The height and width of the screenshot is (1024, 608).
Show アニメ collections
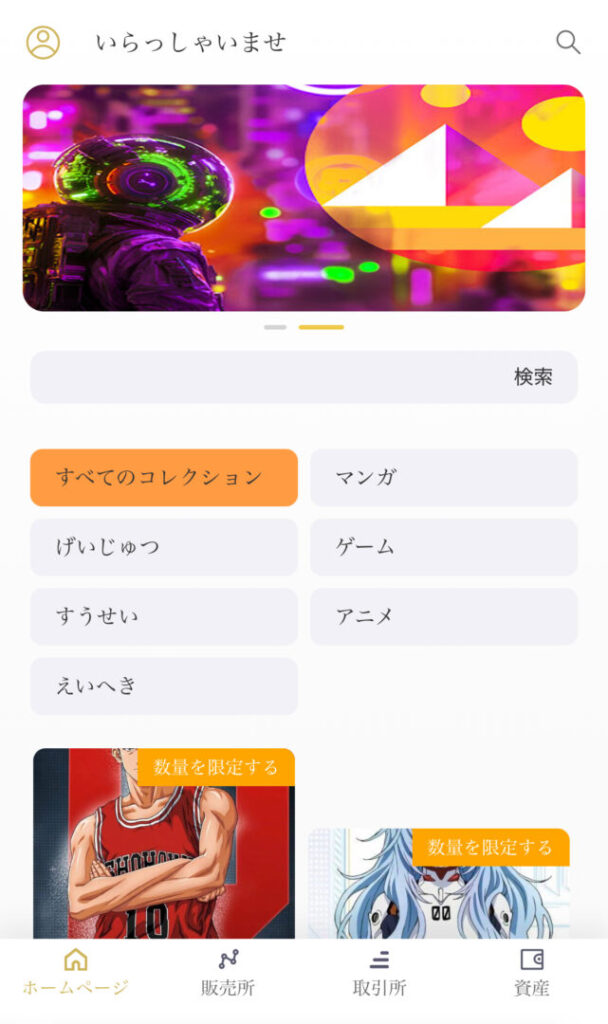coord(443,616)
